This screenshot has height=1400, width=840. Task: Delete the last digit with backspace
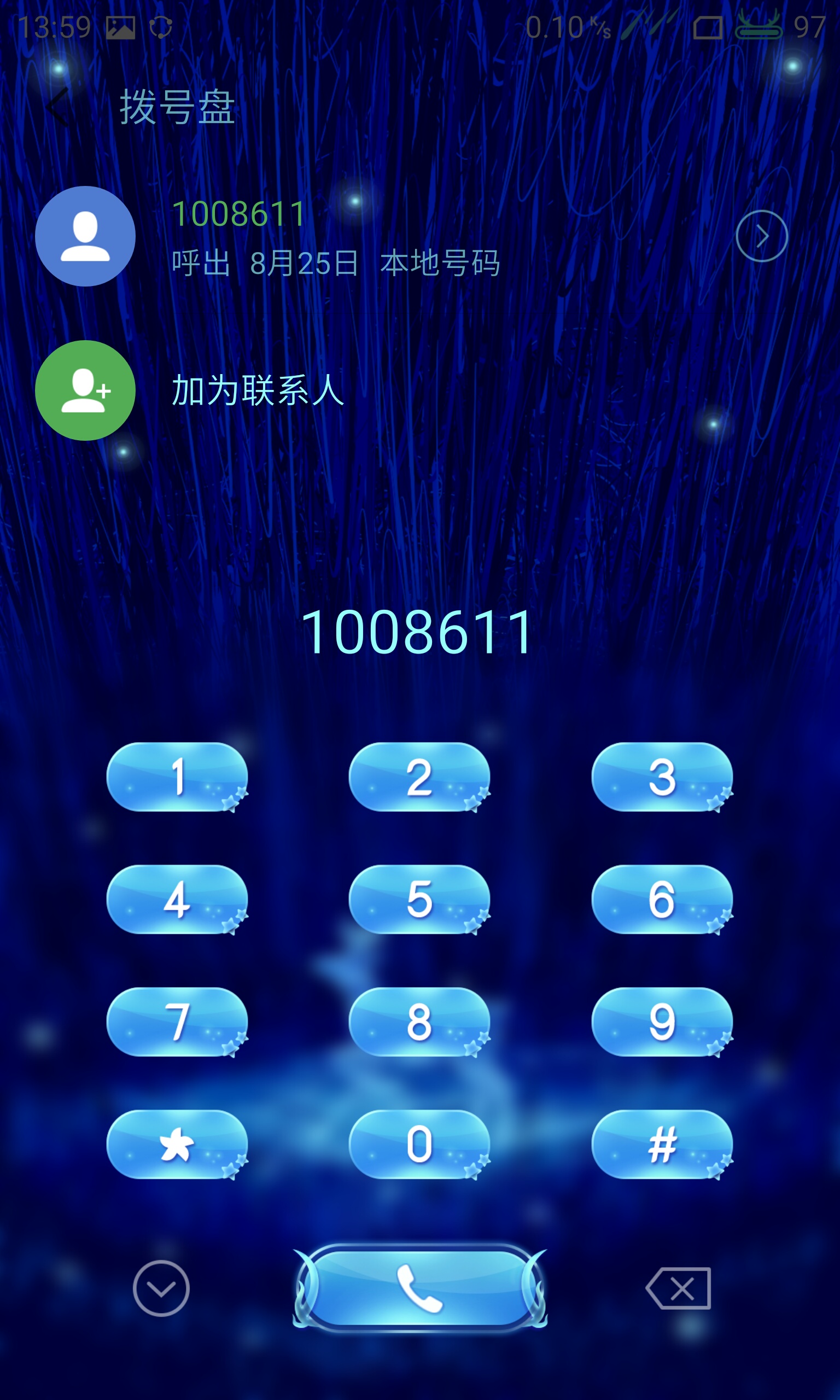678,1288
